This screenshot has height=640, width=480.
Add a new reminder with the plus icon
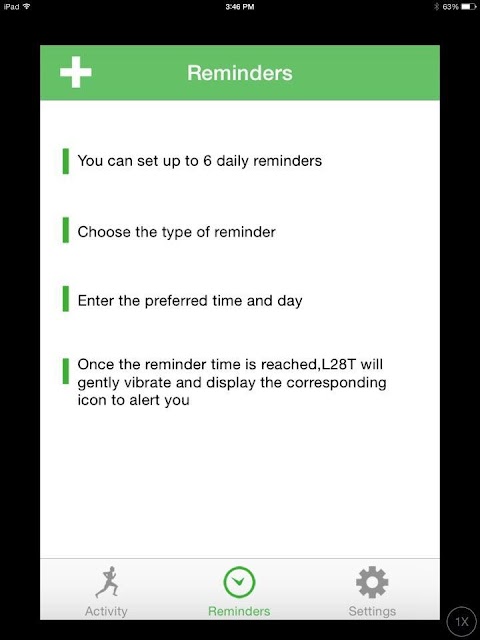click(x=76, y=72)
